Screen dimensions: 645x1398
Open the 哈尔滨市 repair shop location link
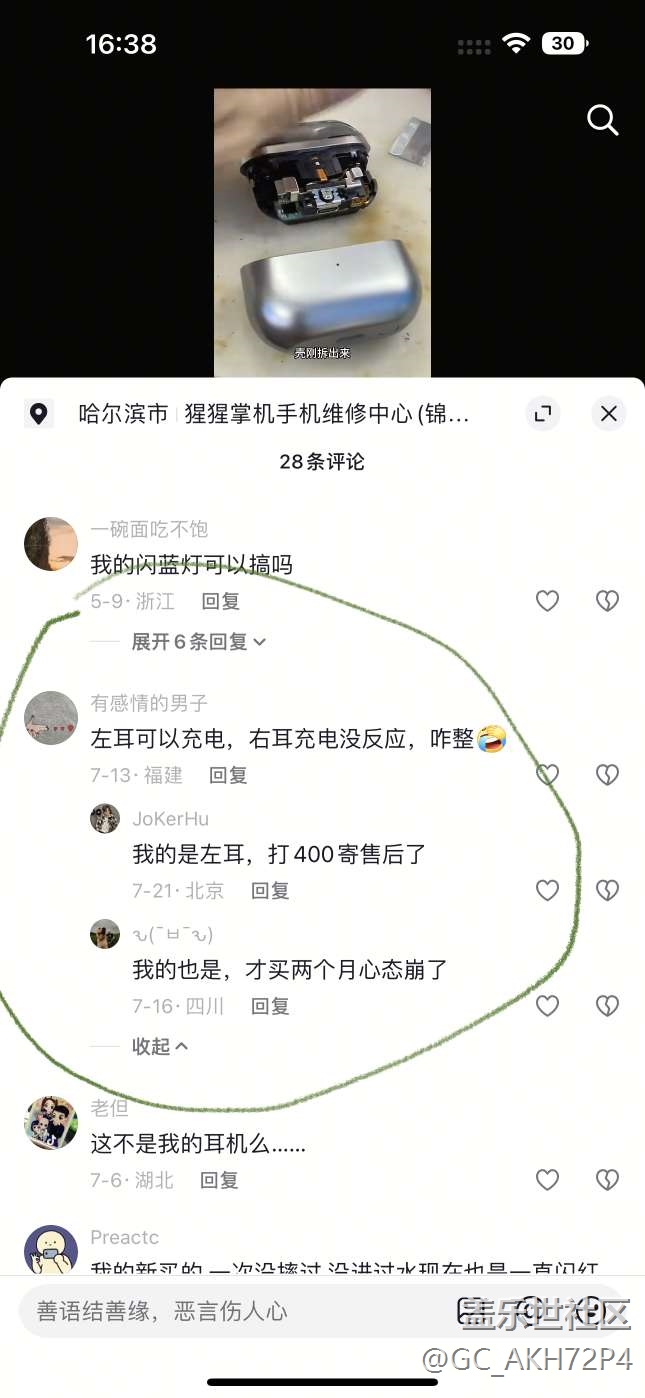(x=274, y=414)
